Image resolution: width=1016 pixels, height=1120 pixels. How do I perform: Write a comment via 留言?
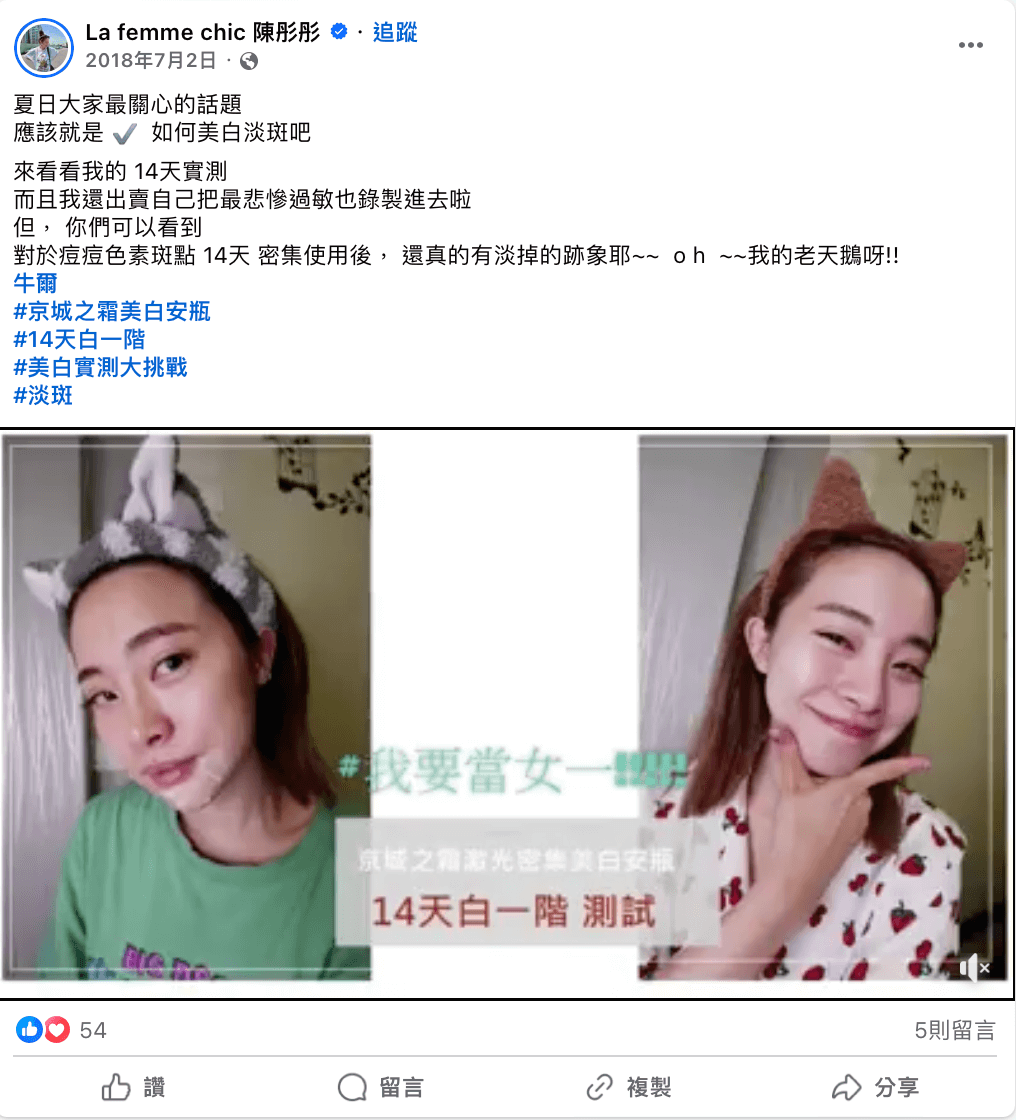pyautogui.click(x=381, y=1088)
